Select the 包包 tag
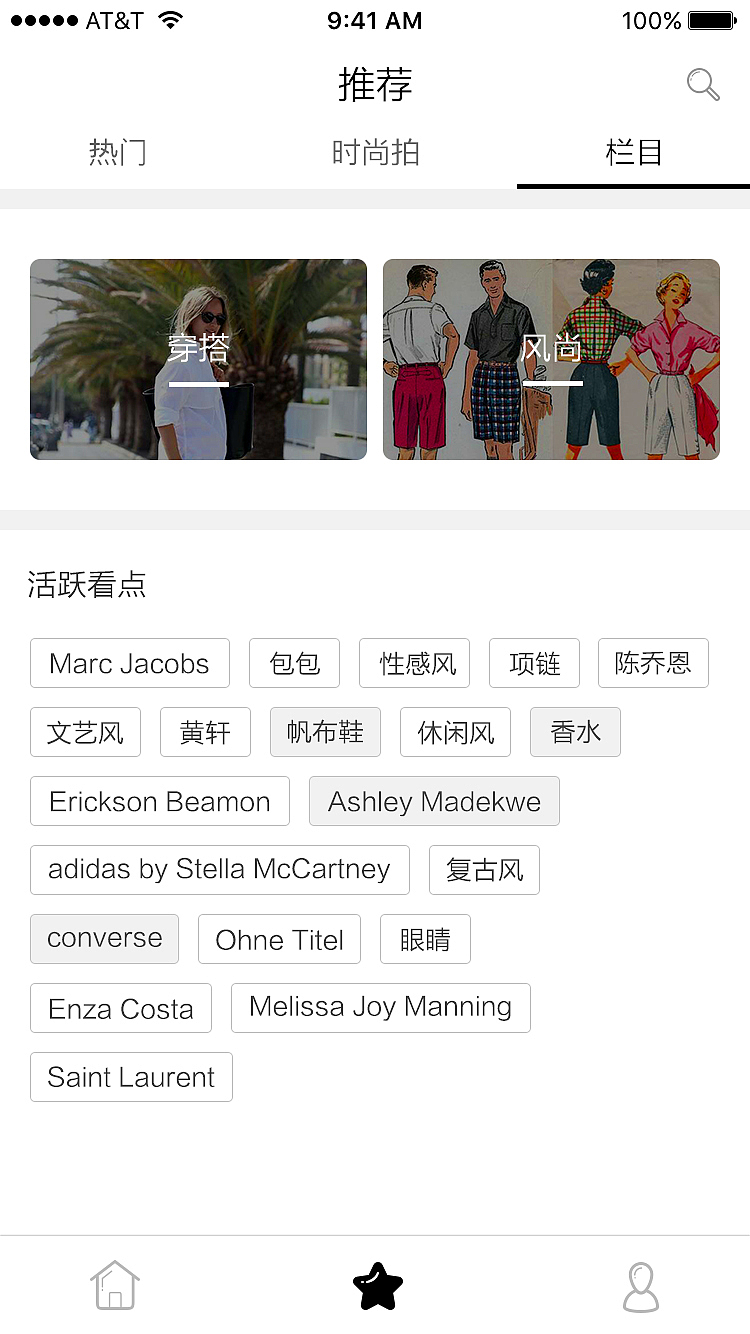This screenshot has width=750, height=1334. pyautogui.click(x=294, y=663)
